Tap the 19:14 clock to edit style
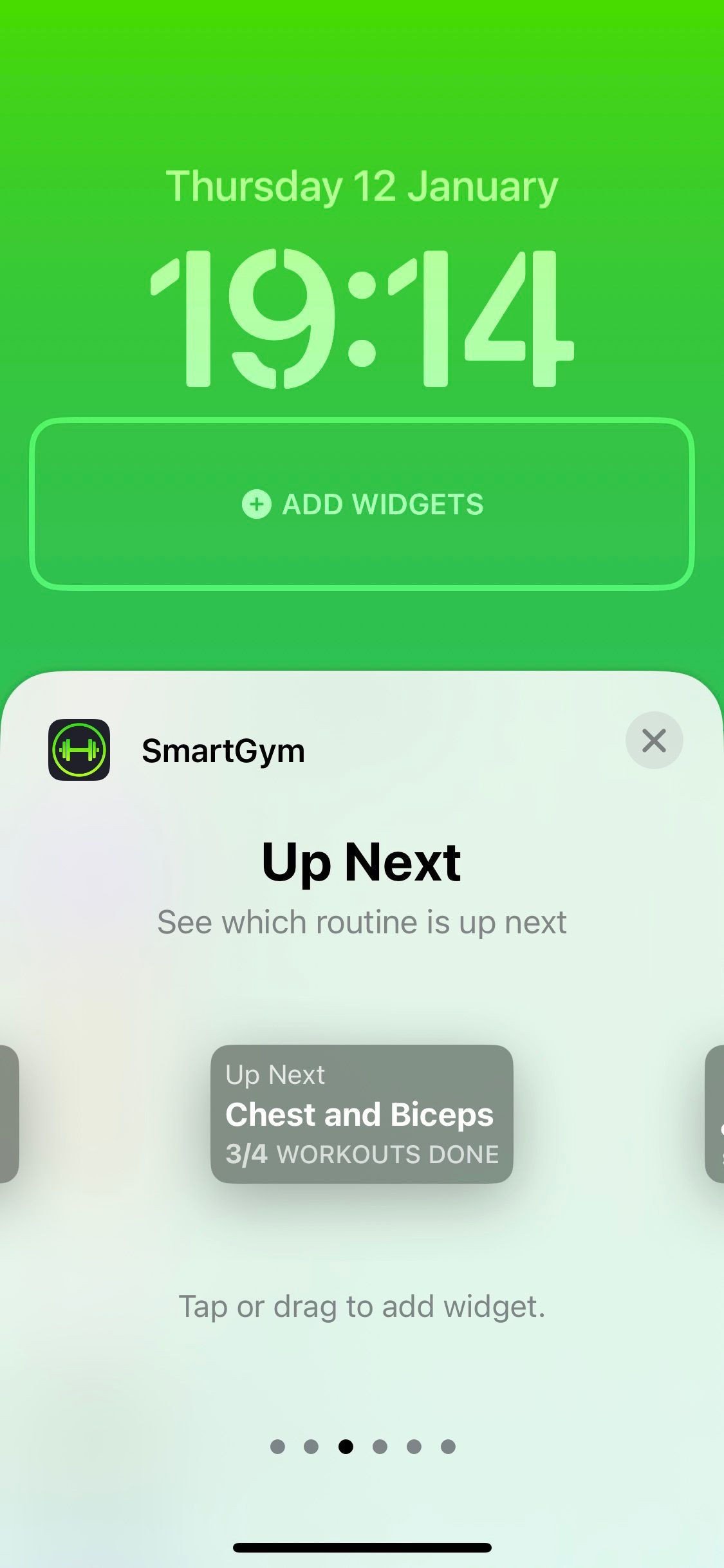Image resolution: width=724 pixels, height=1568 pixels. point(362,319)
